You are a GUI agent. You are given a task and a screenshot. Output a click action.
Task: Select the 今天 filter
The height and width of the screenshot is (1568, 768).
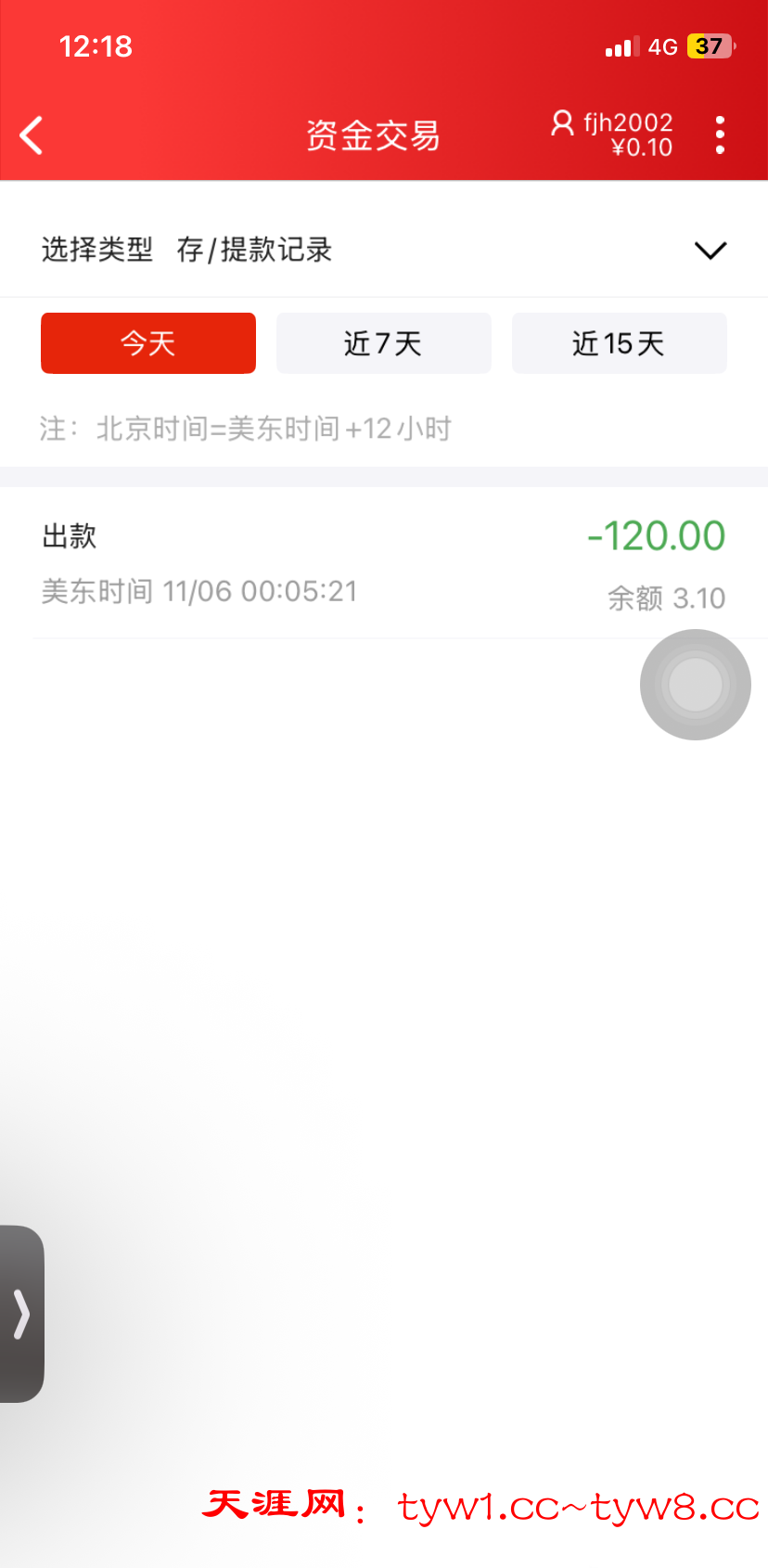pos(148,343)
